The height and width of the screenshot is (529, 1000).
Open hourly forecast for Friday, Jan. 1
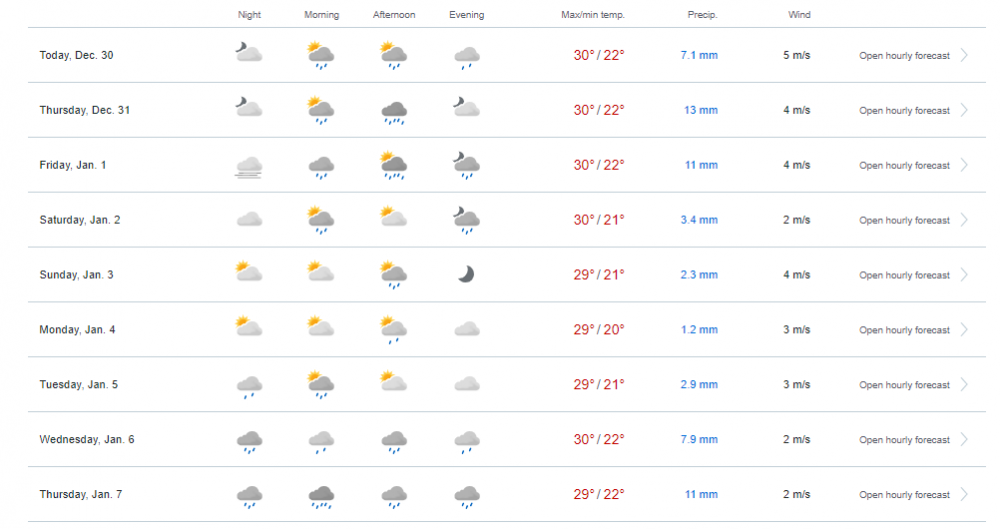coord(904,166)
